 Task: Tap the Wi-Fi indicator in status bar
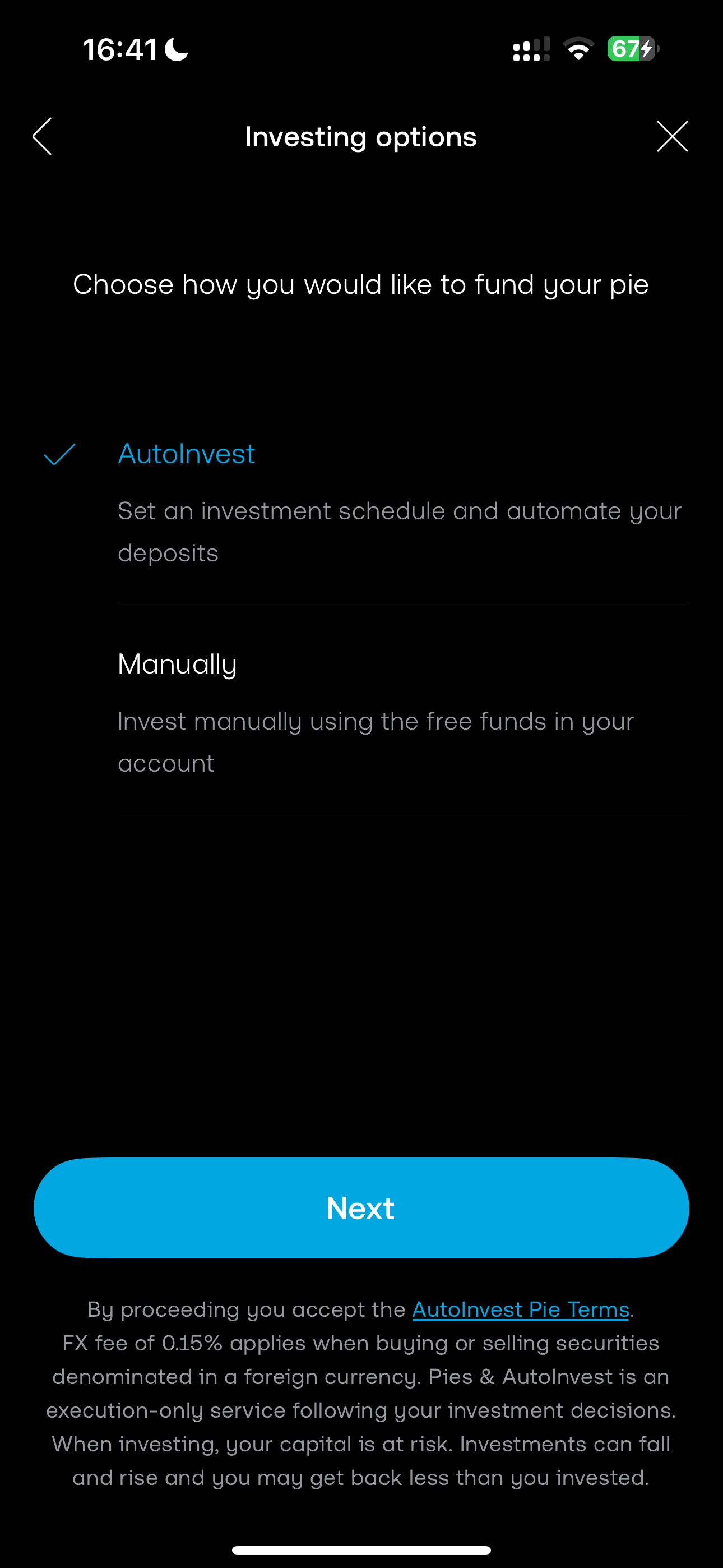(577, 50)
